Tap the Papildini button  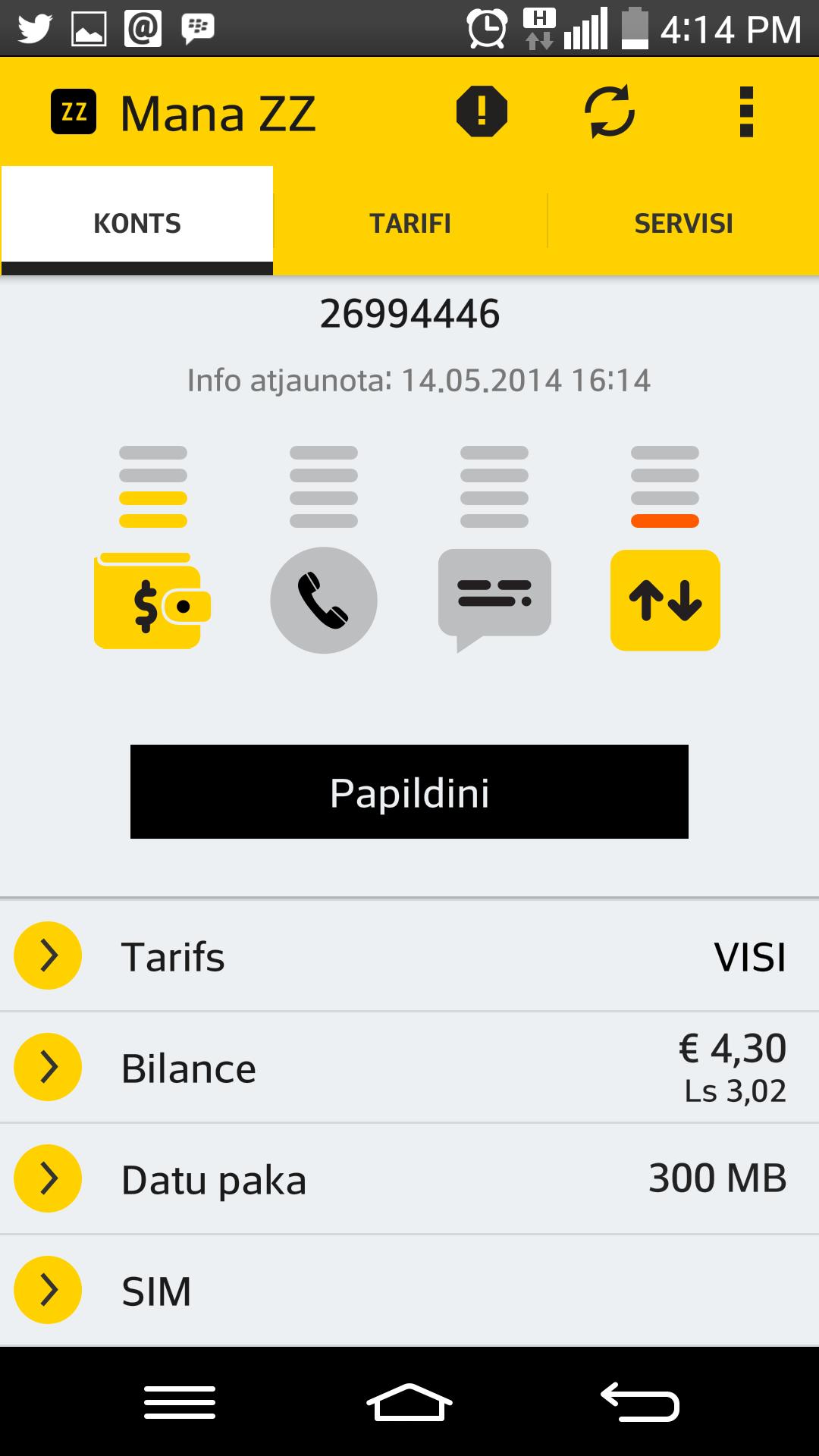(409, 792)
